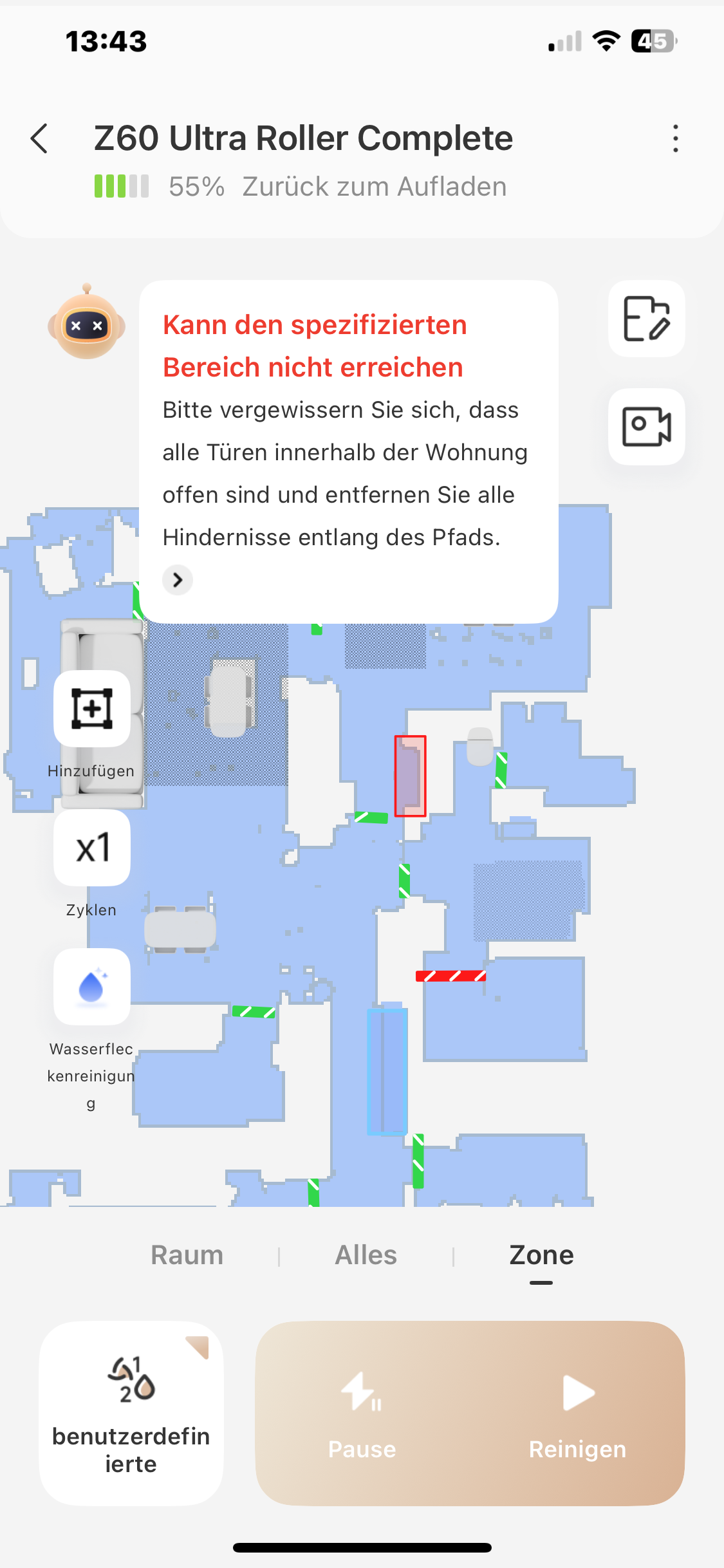
Task: Switch to the Alles tab
Action: [x=366, y=1255]
